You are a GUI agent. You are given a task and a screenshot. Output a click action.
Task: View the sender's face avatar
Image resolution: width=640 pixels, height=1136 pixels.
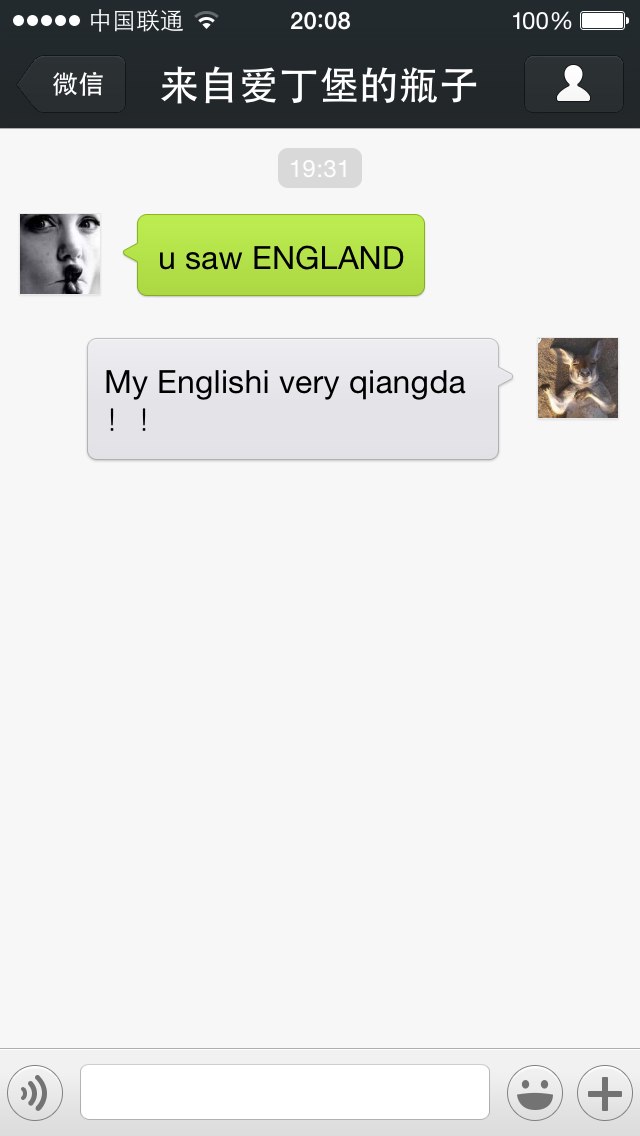[x=60, y=254]
